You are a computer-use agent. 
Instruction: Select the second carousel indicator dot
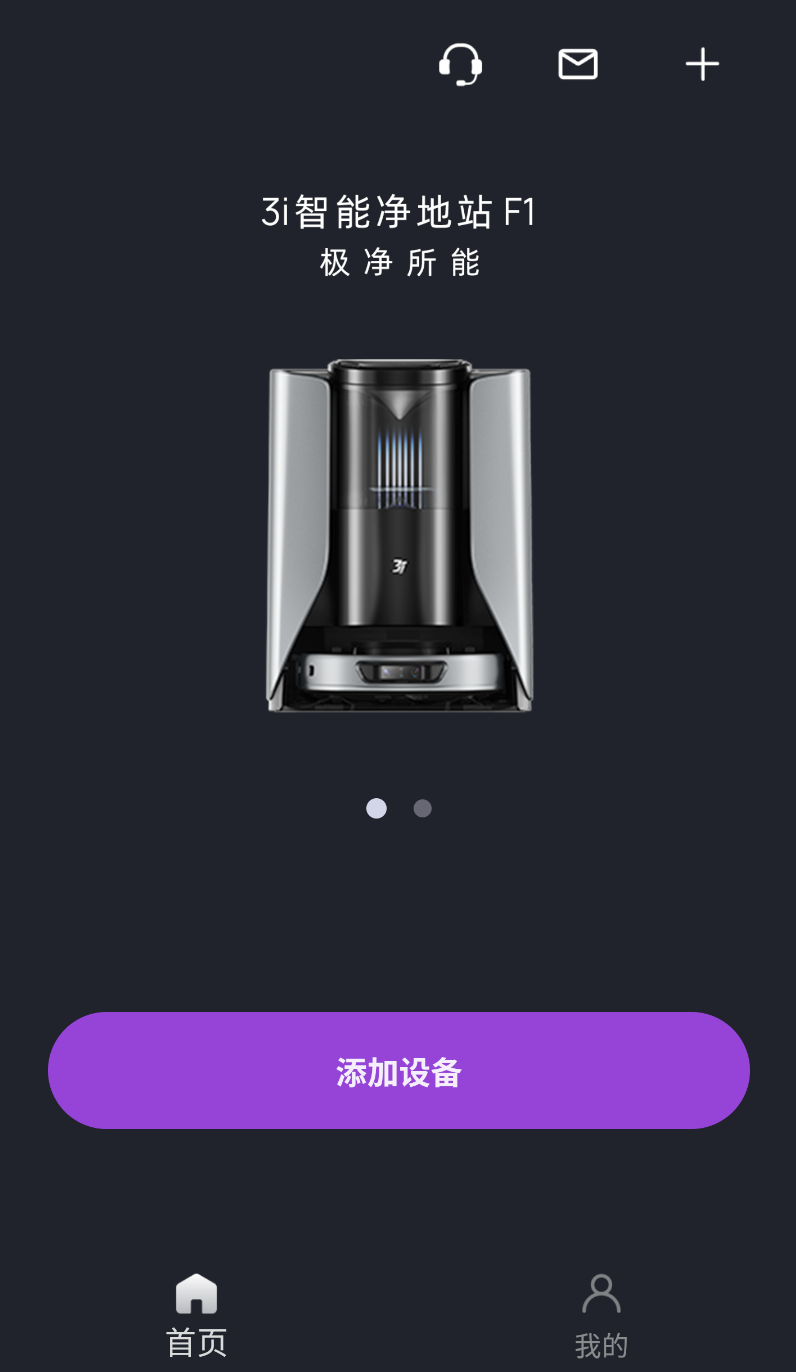tap(423, 808)
